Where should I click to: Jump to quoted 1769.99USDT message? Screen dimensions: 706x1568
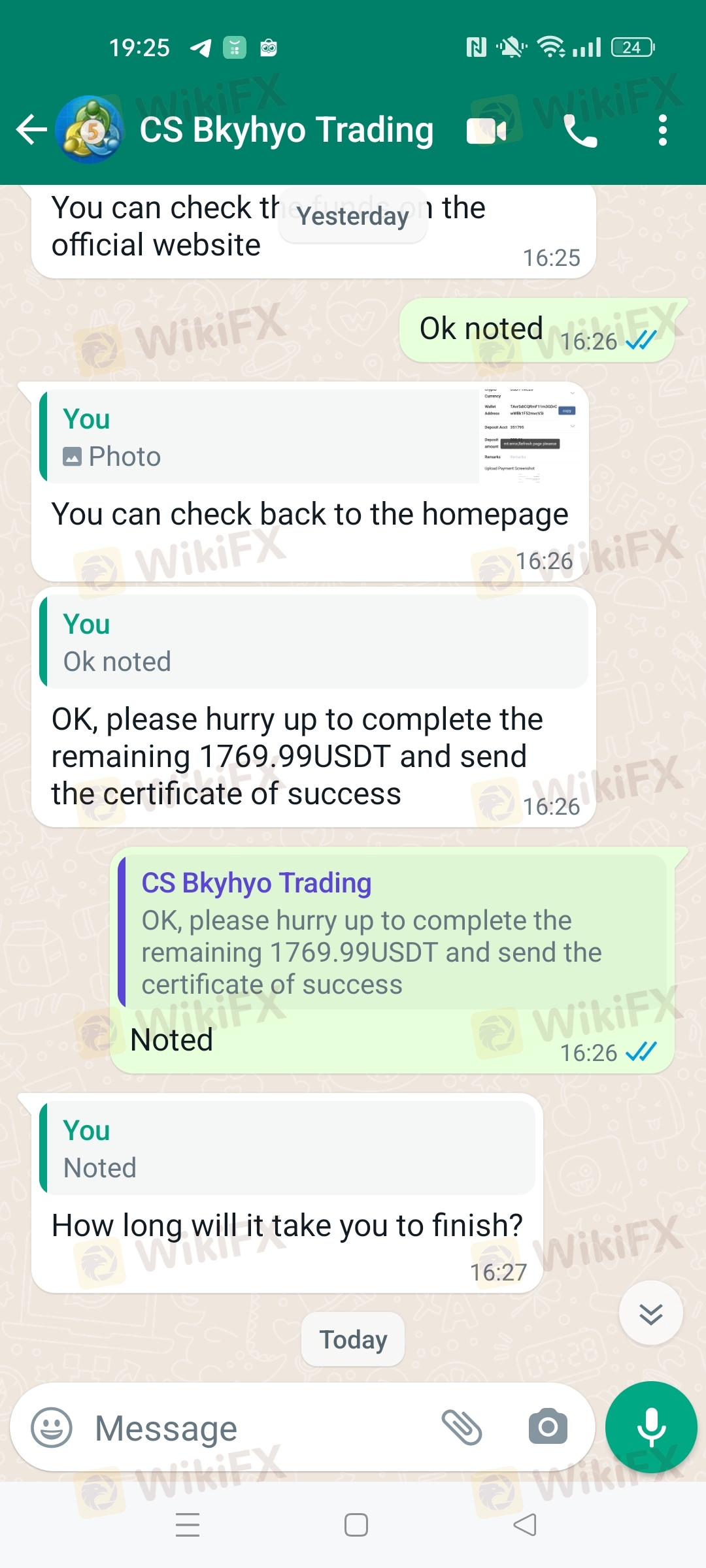[x=392, y=932]
